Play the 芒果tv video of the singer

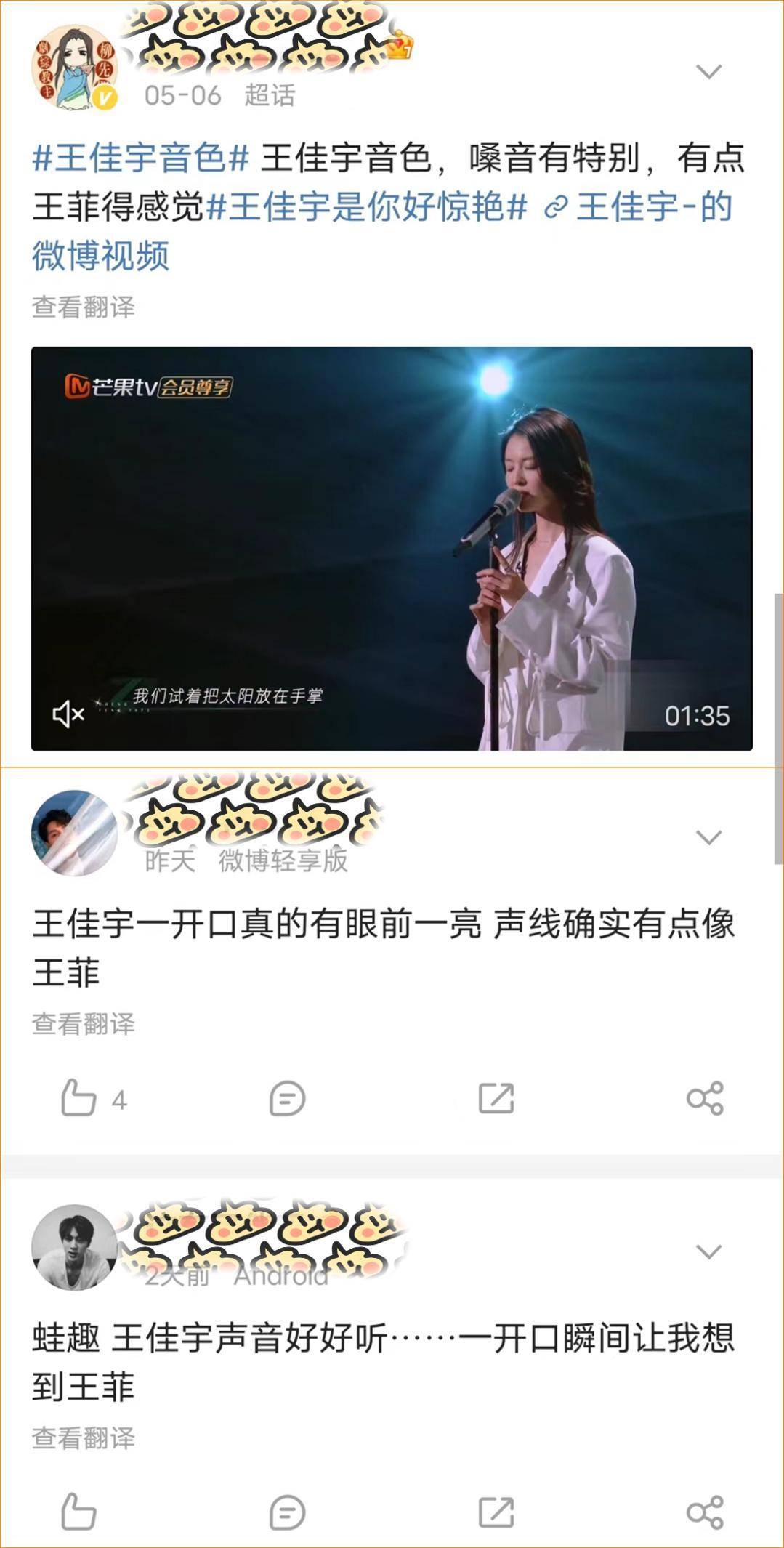pos(391,548)
